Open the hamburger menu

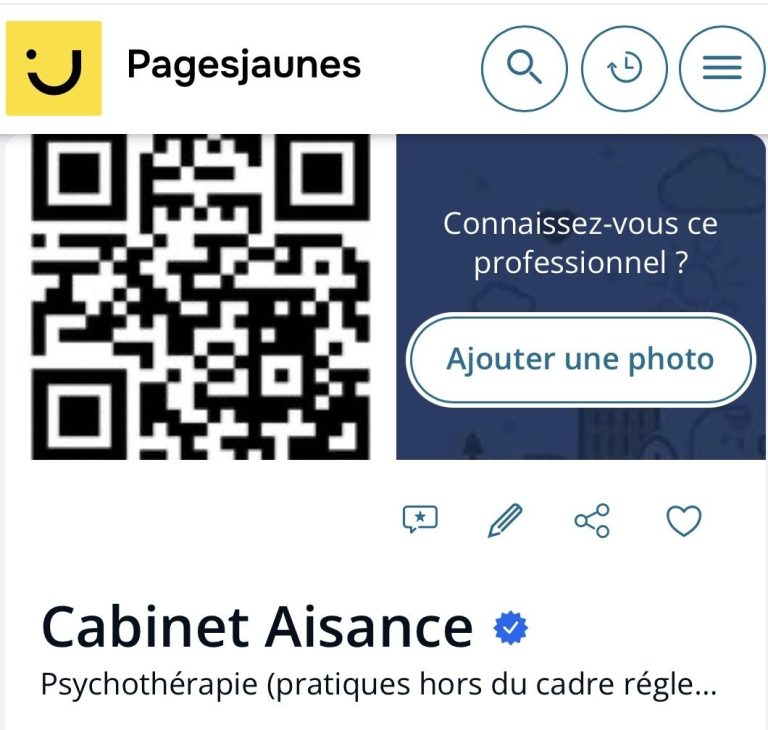[722, 68]
